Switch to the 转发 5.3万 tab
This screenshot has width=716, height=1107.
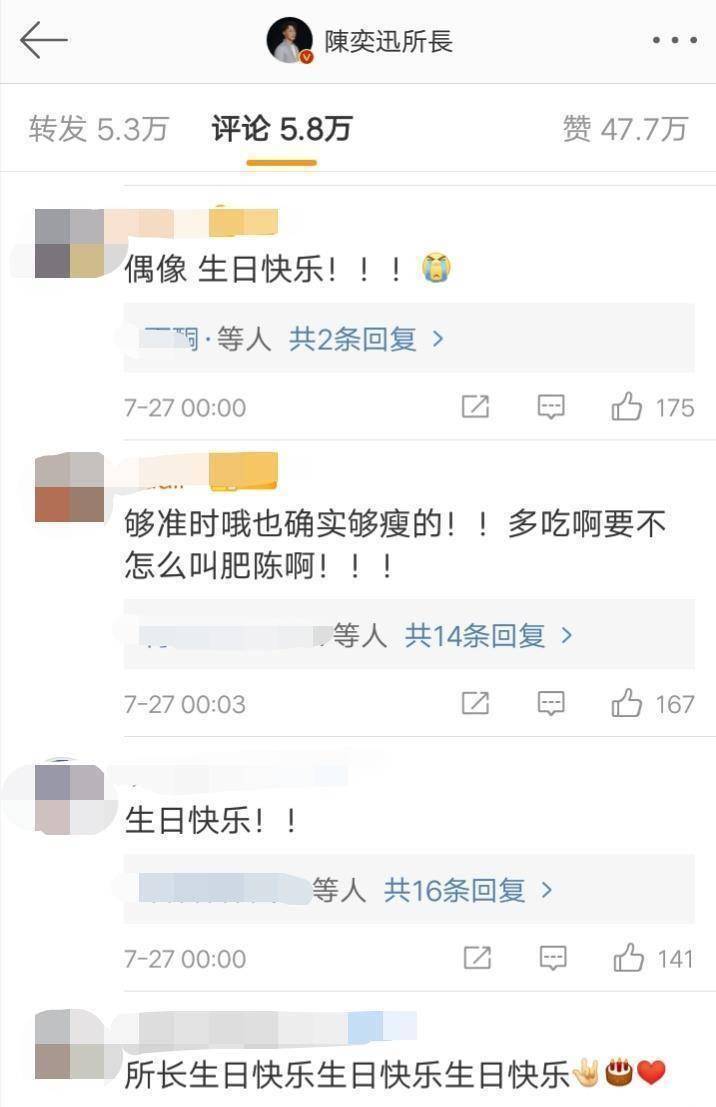click(x=98, y=129)
